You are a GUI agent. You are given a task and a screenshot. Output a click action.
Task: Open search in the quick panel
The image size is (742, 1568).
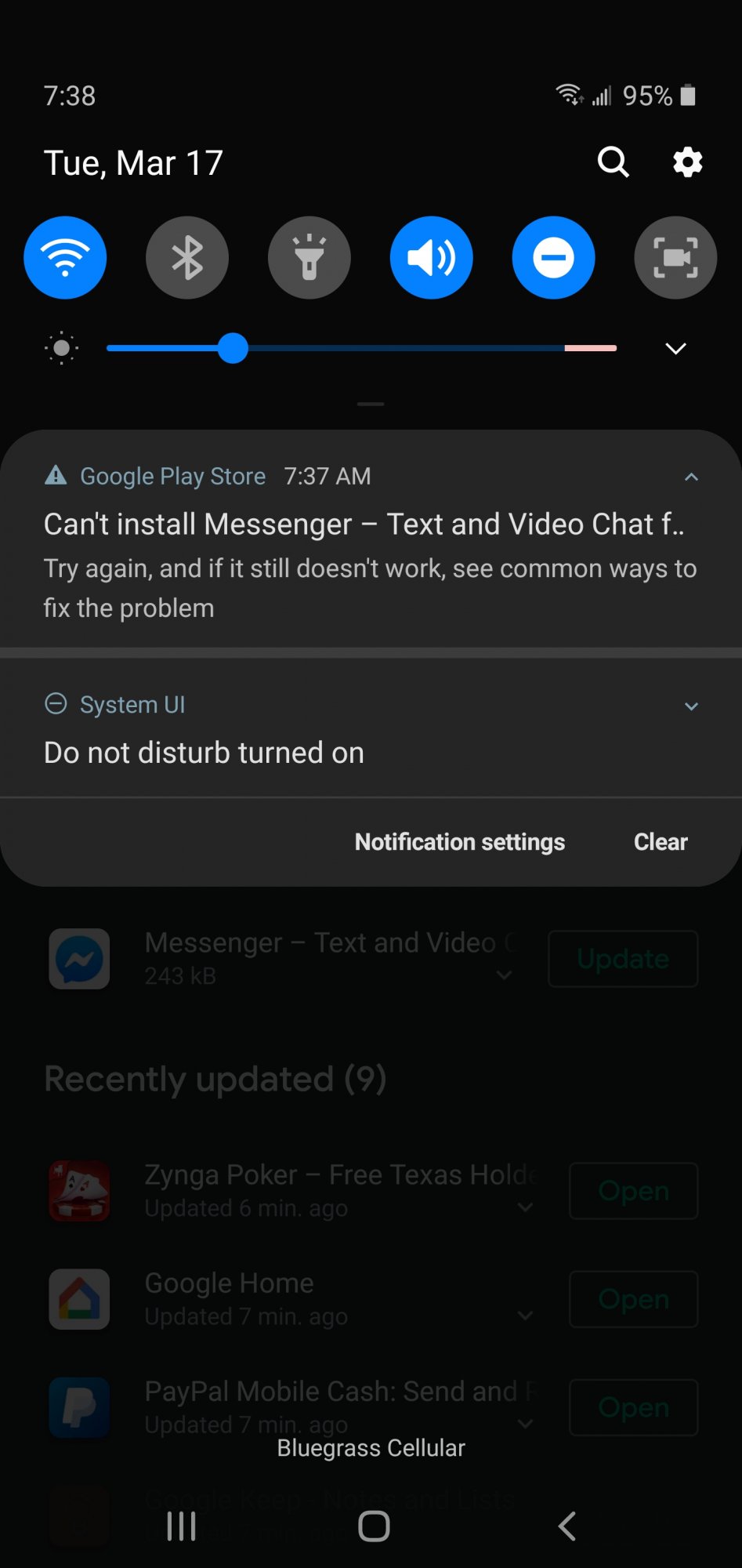point(614,162)
